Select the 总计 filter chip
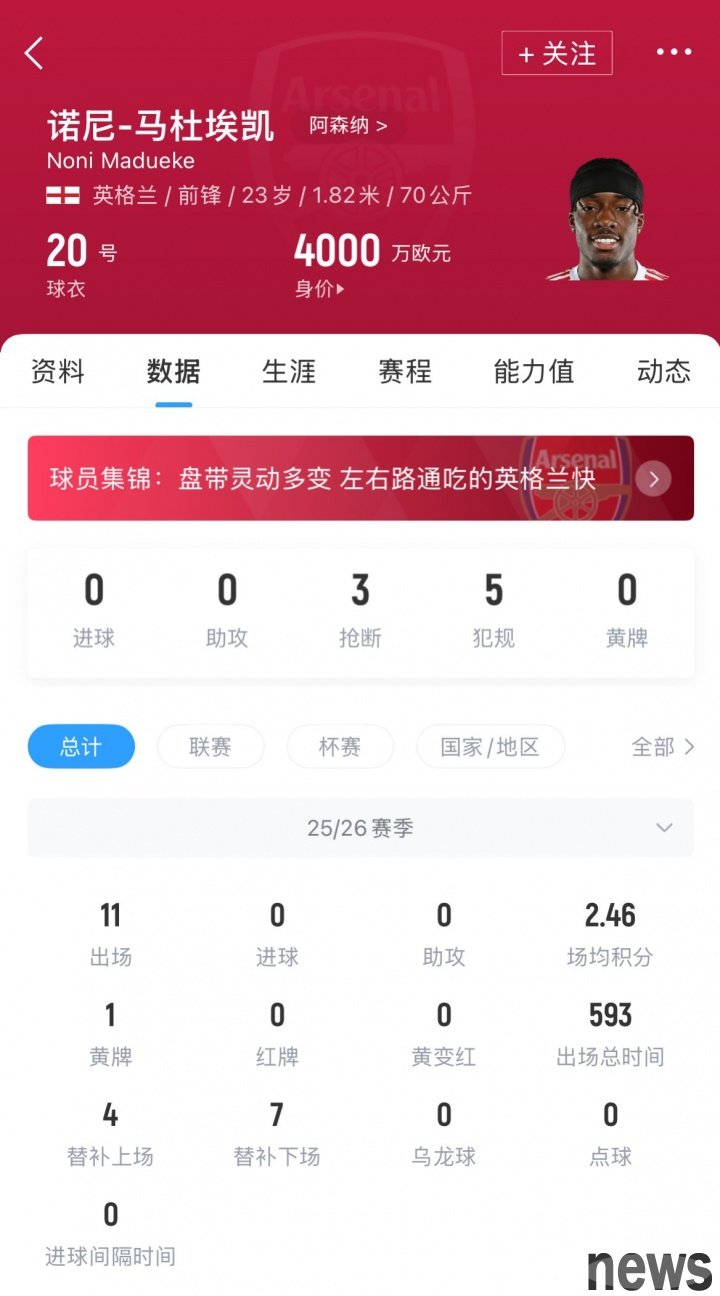720x1296 pixels. point(81,747)
